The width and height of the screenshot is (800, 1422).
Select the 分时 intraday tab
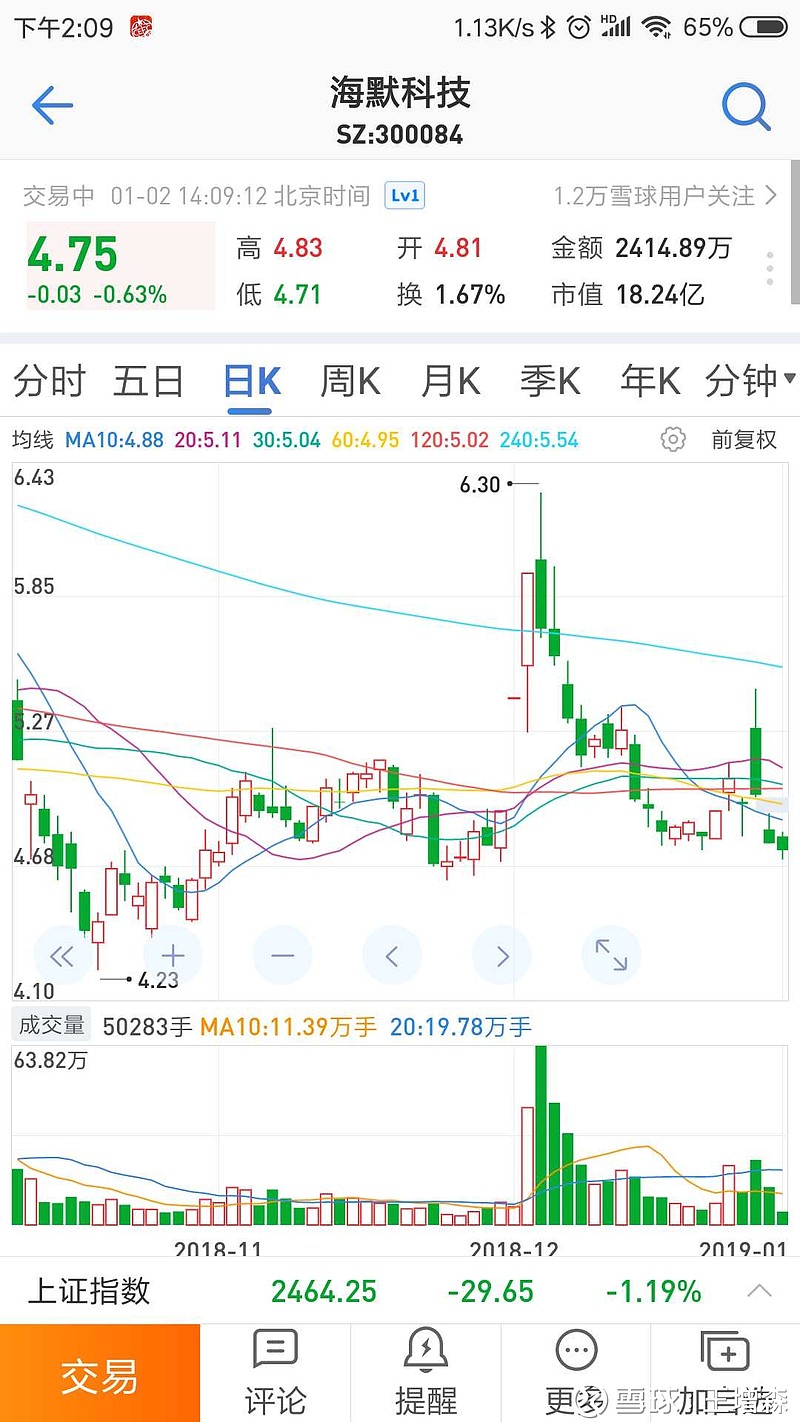[49, 380]
